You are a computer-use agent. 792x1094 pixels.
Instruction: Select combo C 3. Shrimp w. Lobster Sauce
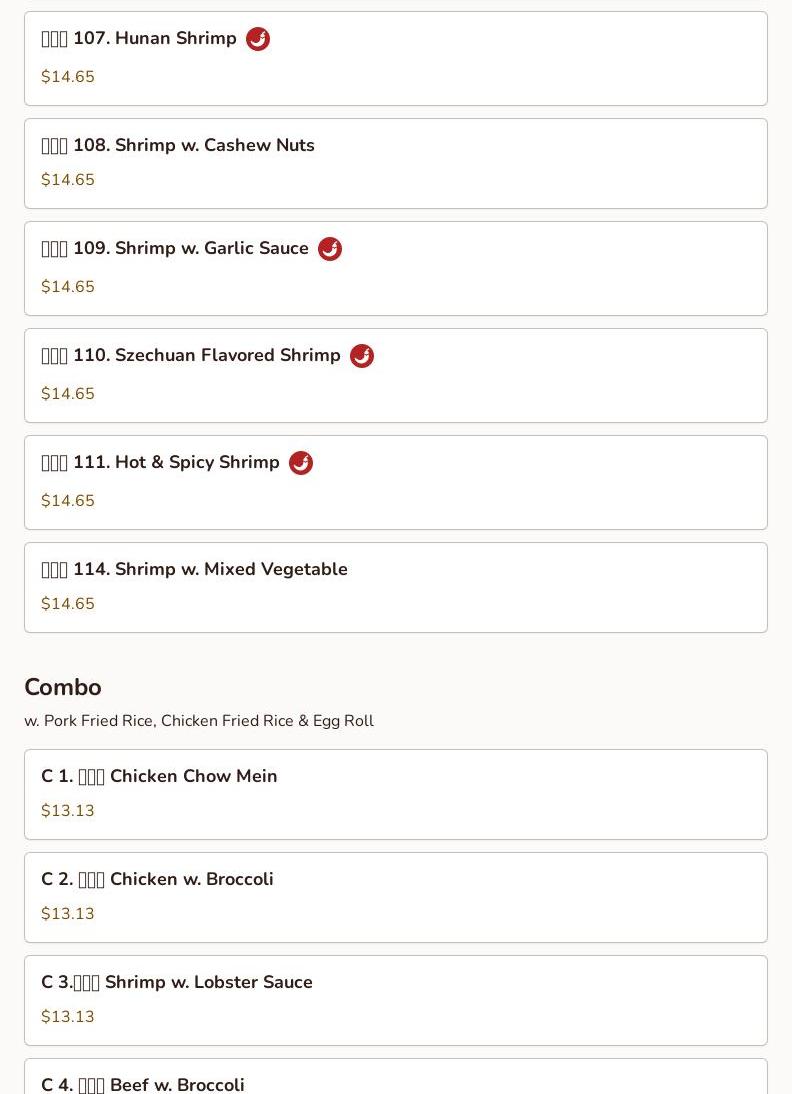point(395,1000)
